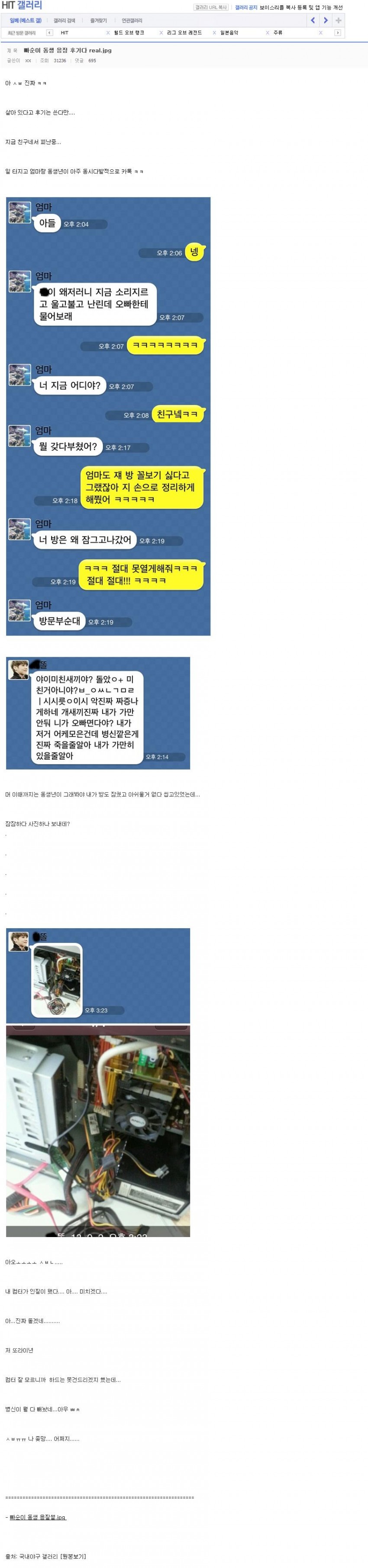Open the 즐겨찾기 tab

point(99,21)
